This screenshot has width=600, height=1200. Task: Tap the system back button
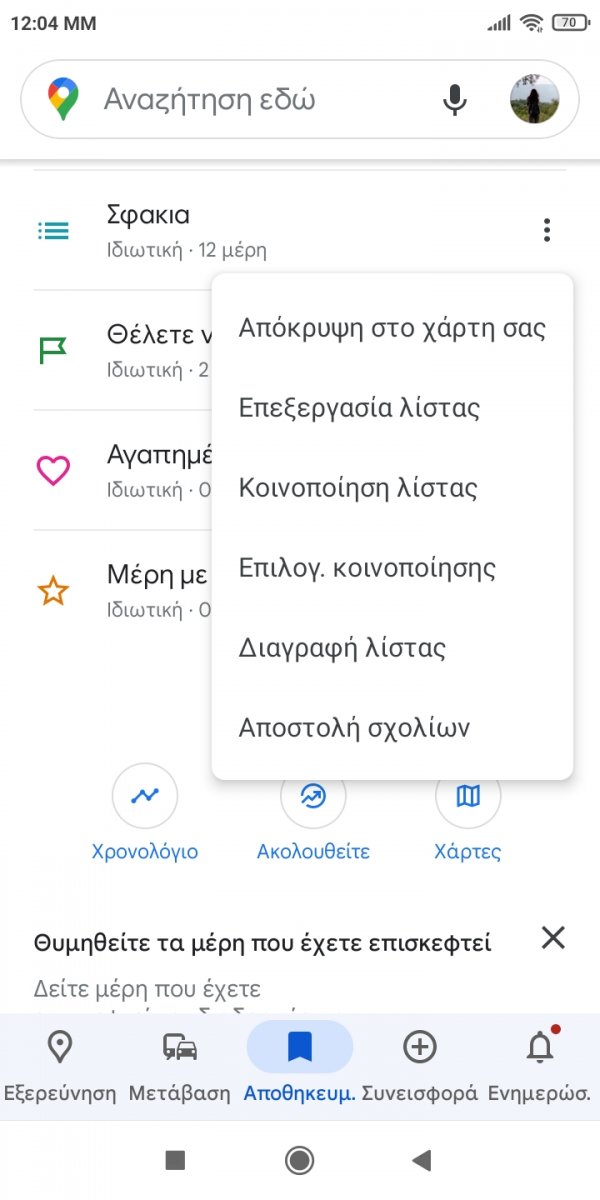tap(422, 1160)
